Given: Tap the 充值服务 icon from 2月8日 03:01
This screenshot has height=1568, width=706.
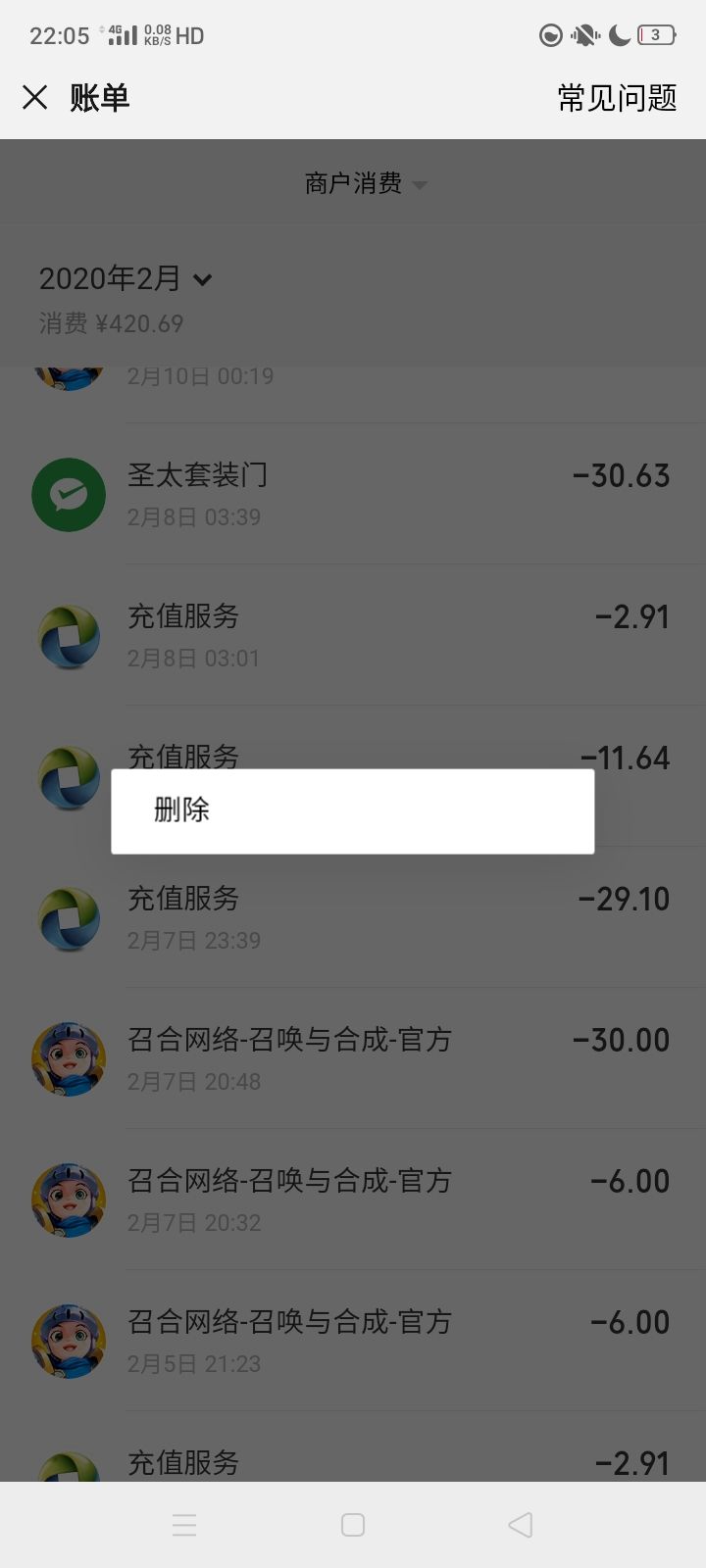Looking at the screenshot, I should point(69,636).
